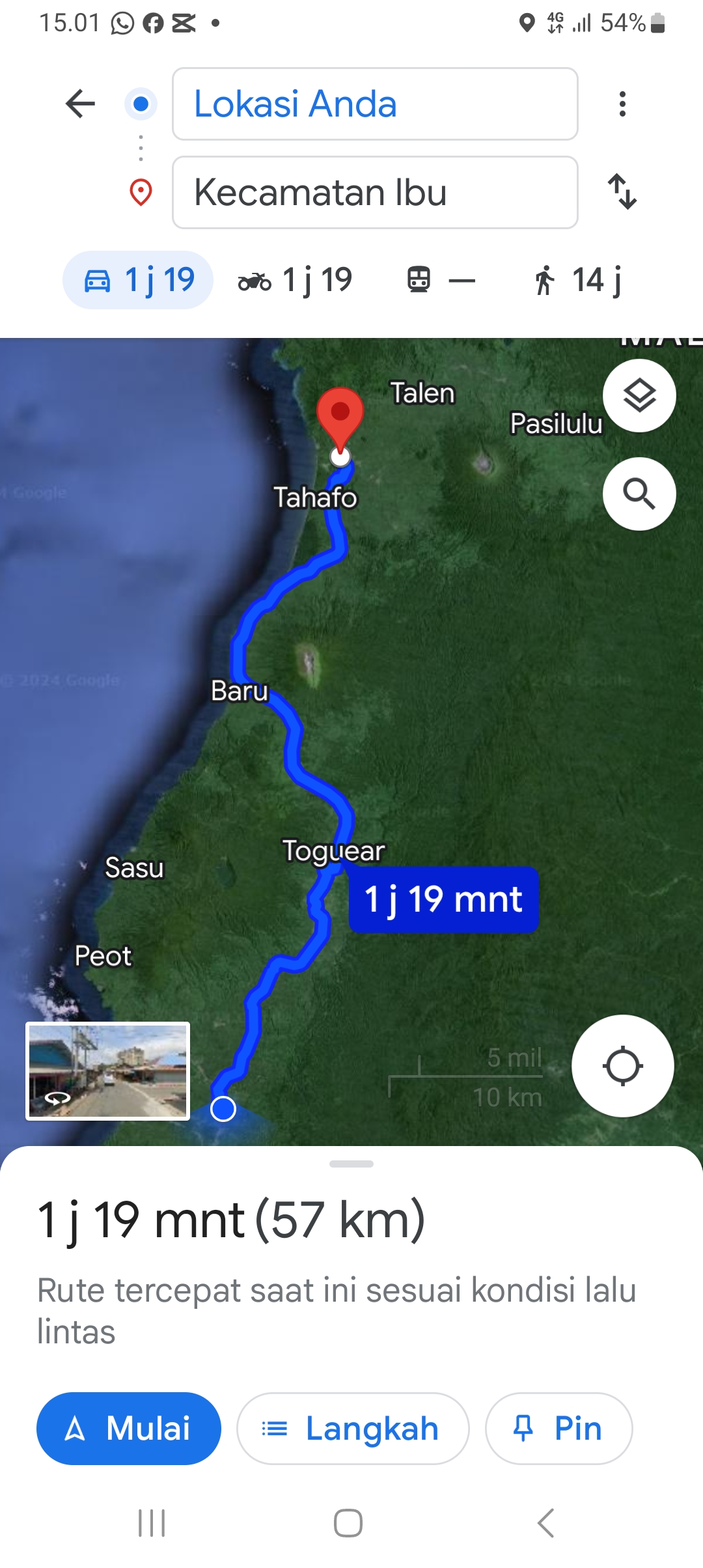
Task: Search along the route with magnifier
Action: pos(639,494)
